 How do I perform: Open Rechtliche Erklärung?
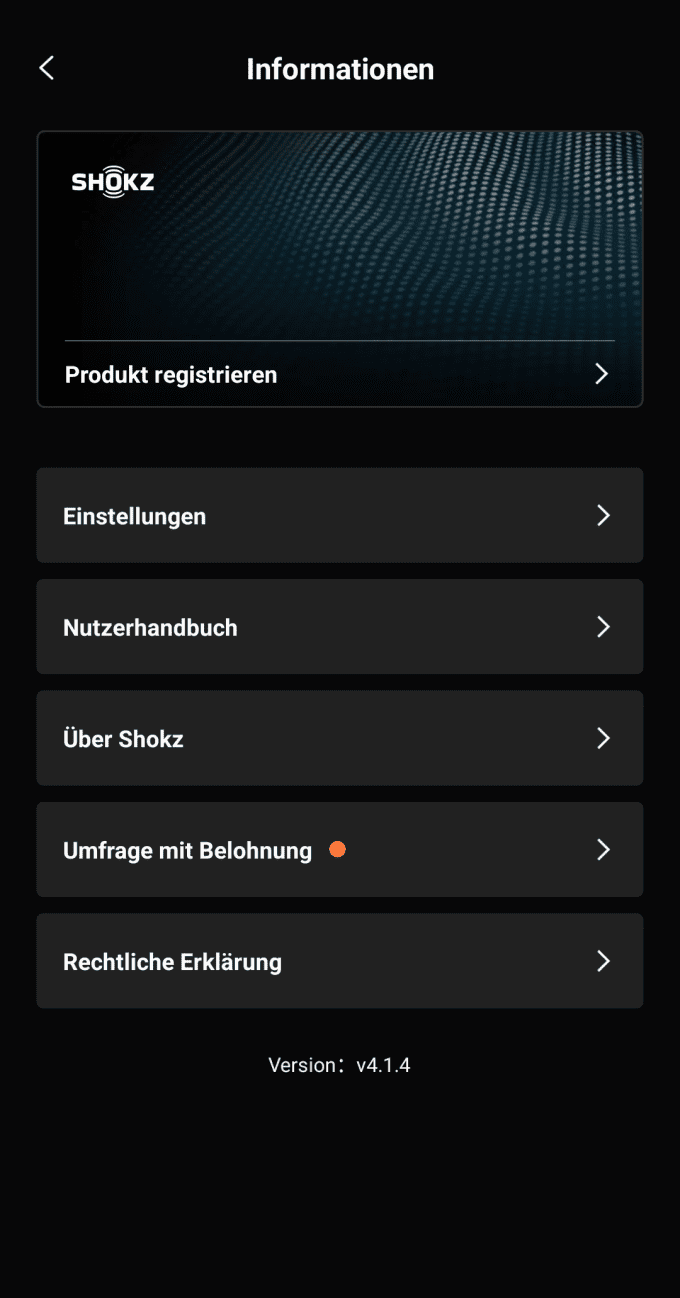point(339,961)
